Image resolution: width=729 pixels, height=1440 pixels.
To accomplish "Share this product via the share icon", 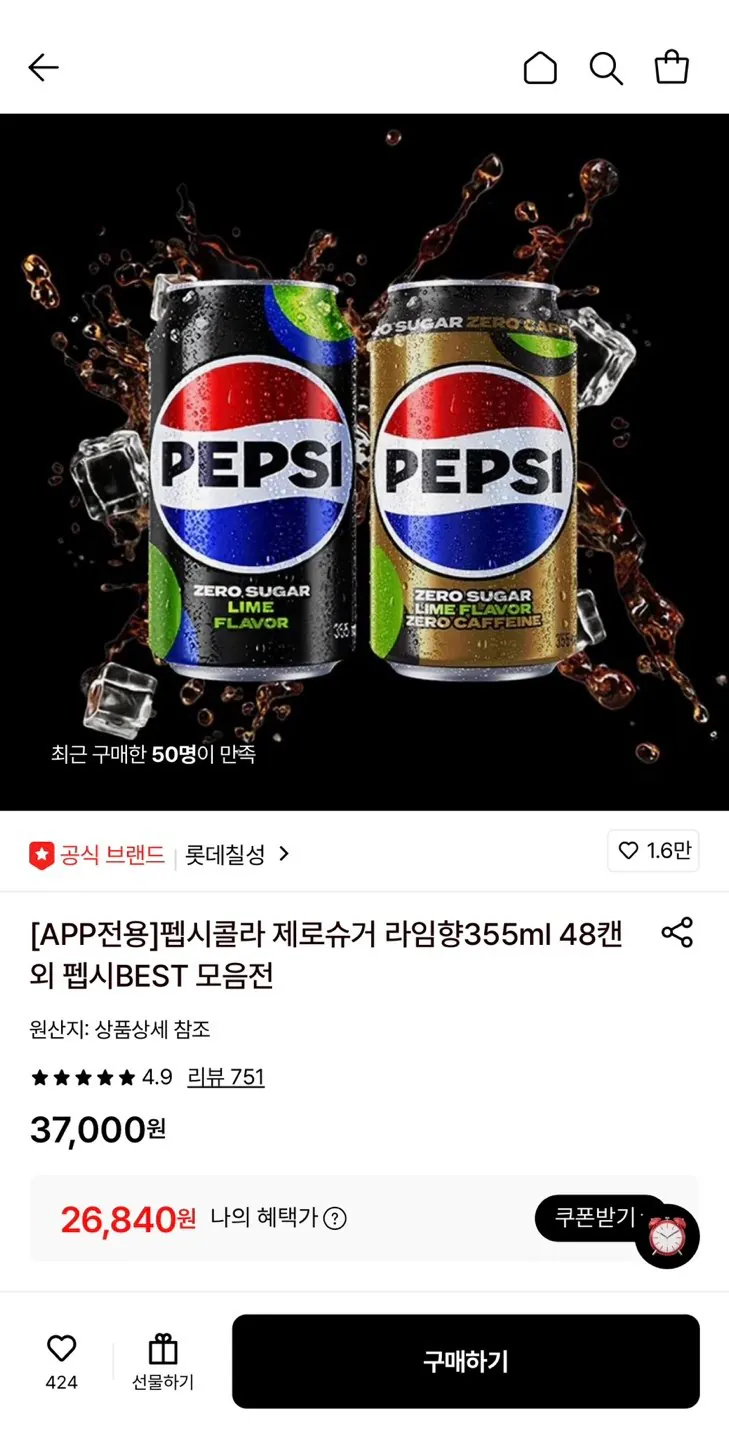I will [x=679, y=934].
